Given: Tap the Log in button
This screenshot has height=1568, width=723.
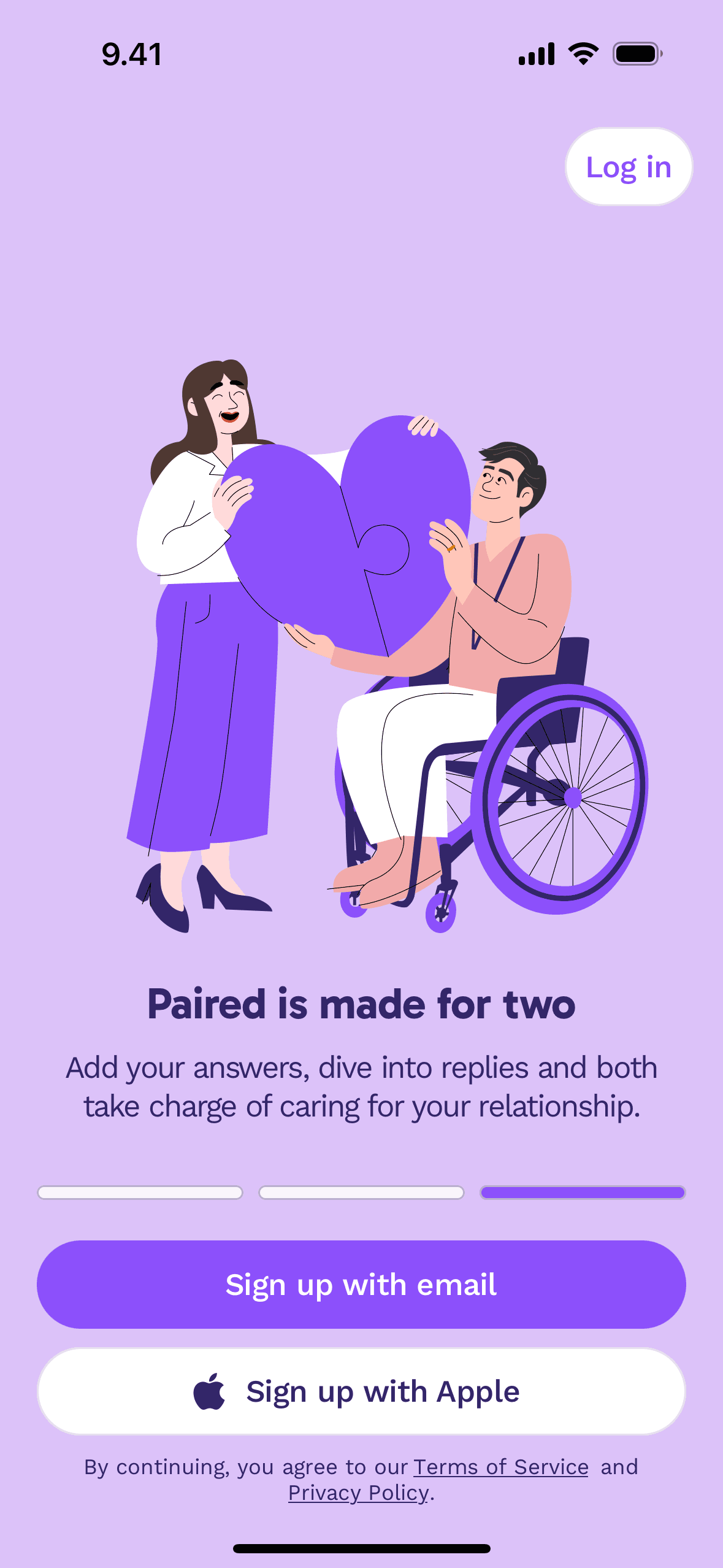Looking at the screenshot, I should (x=629, y=167).
